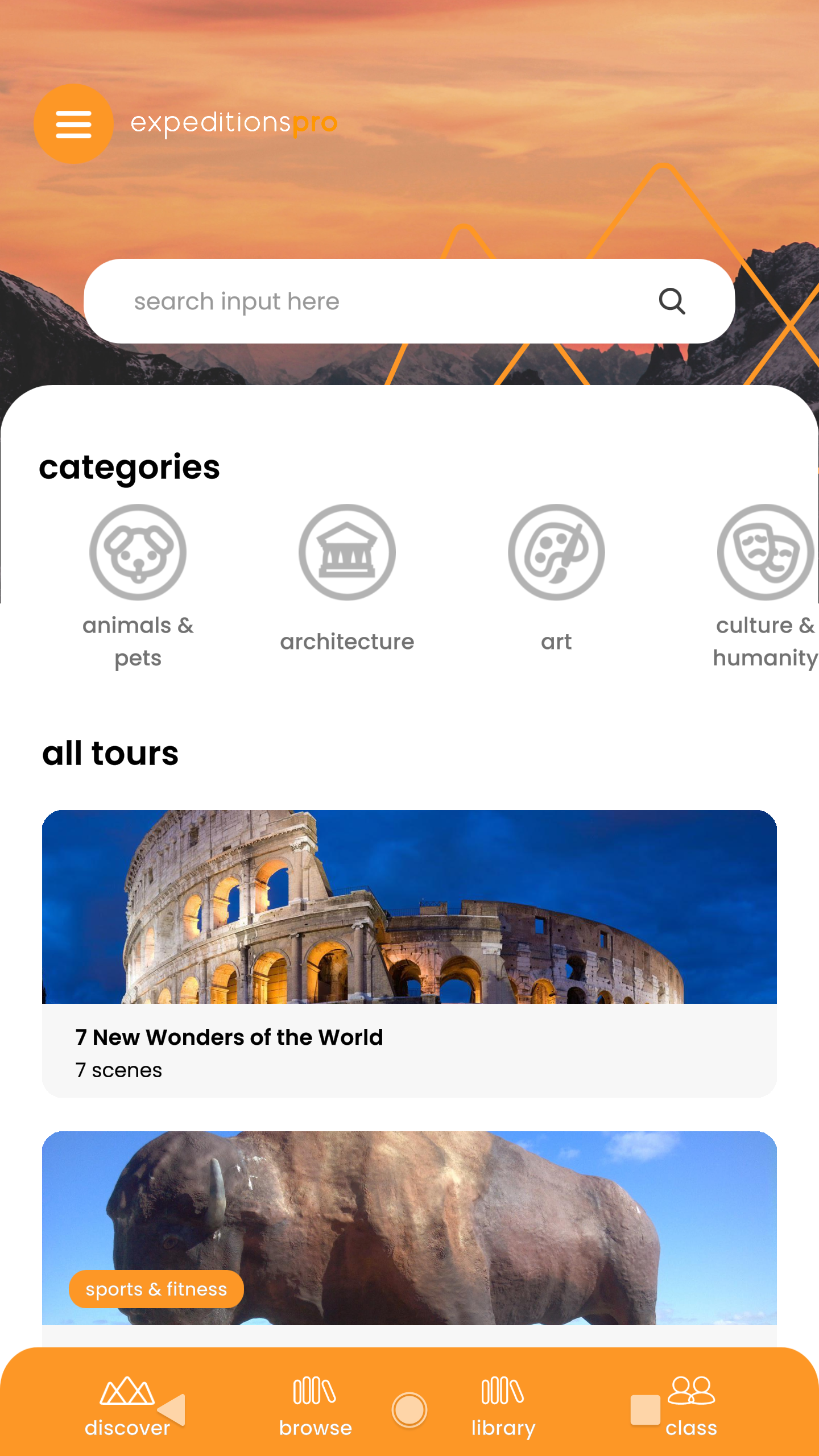Switch to the browse tab

315,1406
